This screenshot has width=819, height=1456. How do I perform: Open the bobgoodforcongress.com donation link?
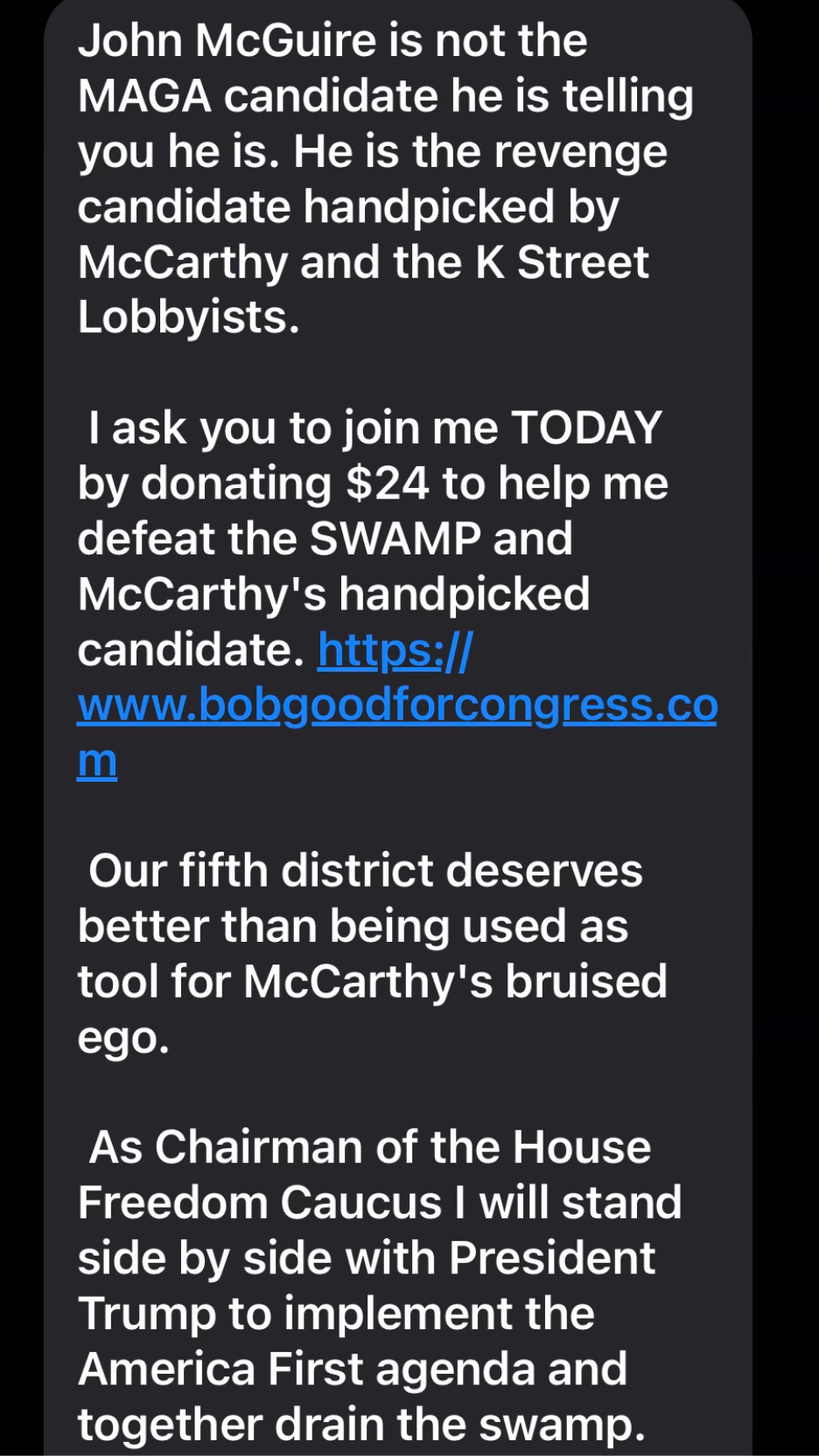coord(397,705)
